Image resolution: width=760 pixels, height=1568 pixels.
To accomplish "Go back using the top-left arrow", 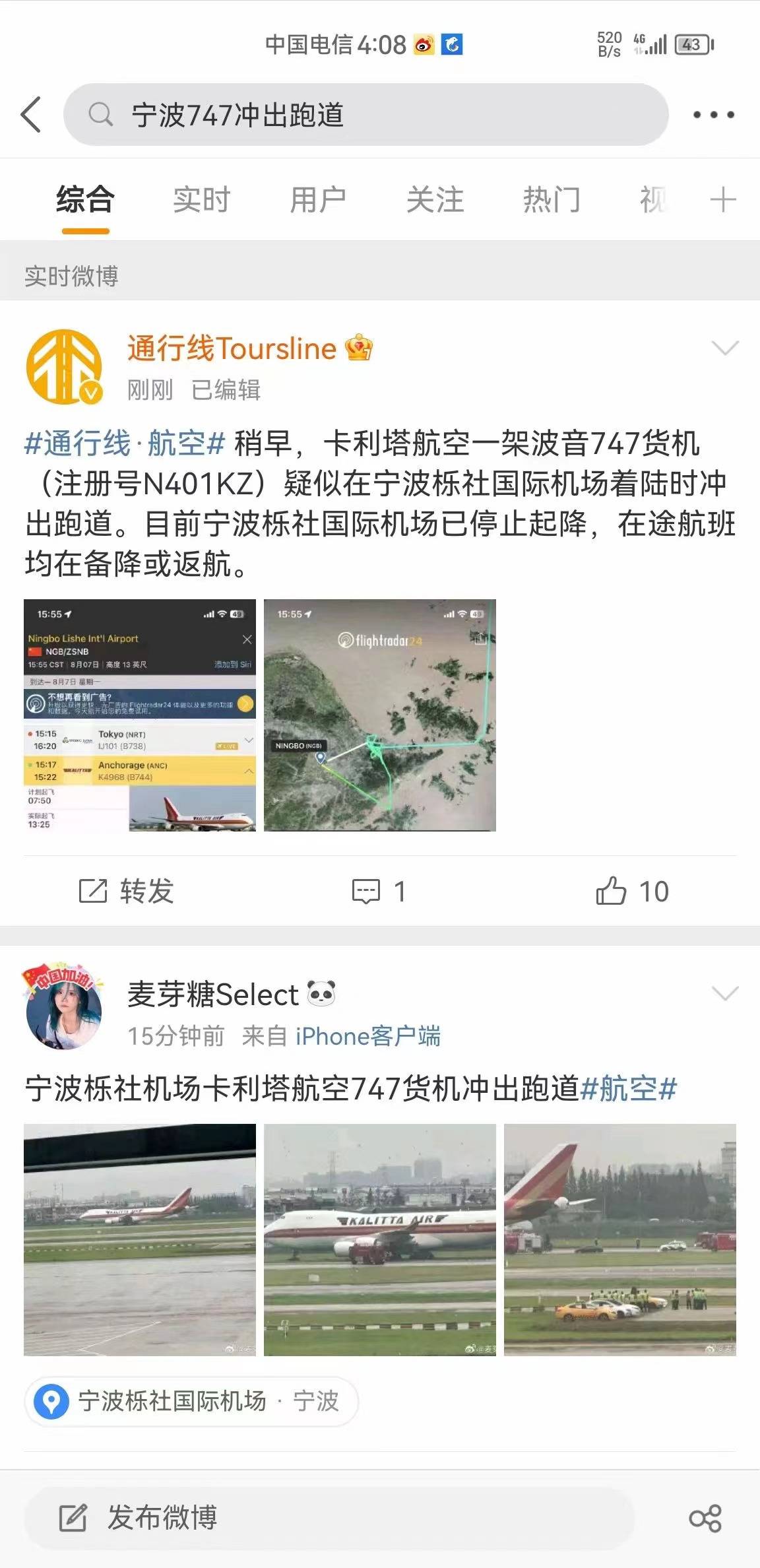I will (32, 115).
